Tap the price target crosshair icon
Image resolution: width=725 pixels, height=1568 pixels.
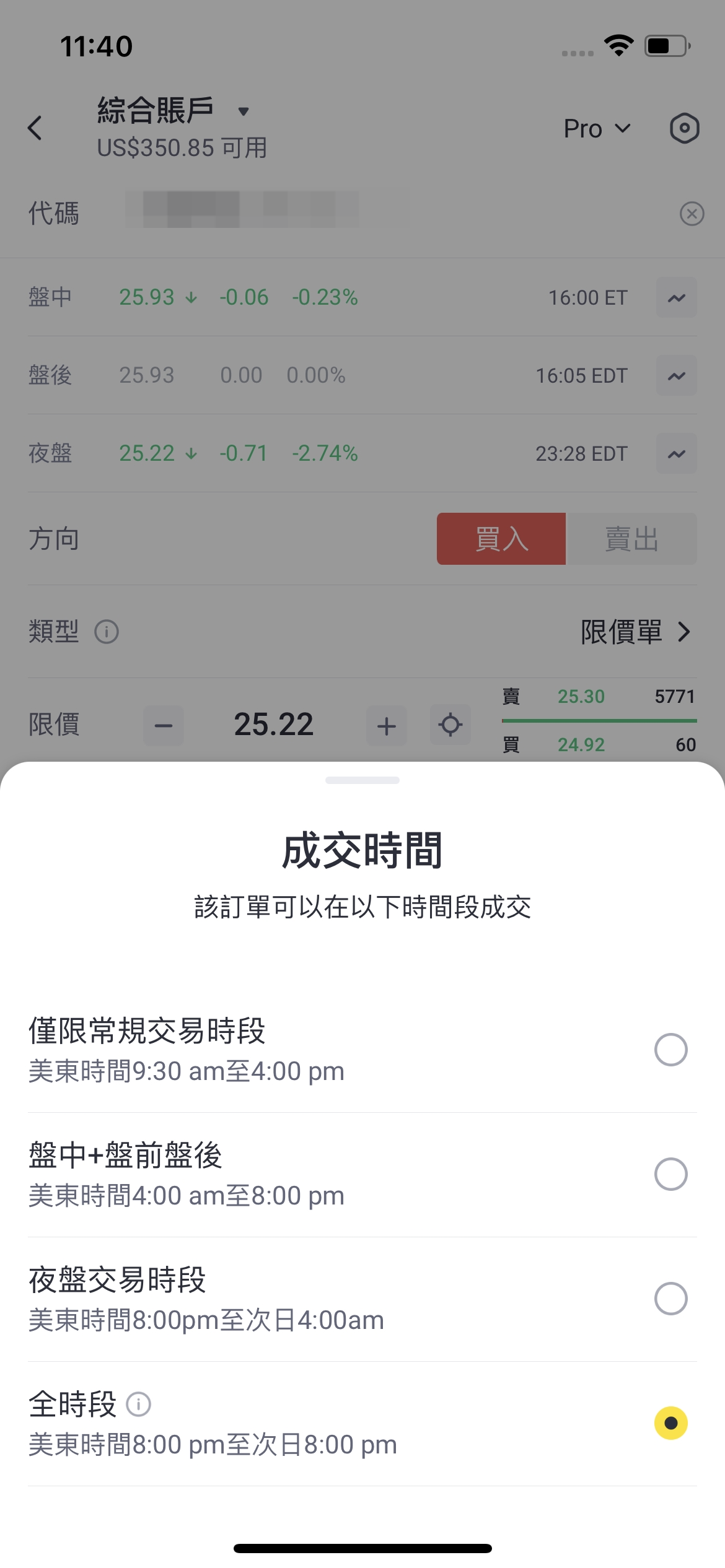[450, 725]
